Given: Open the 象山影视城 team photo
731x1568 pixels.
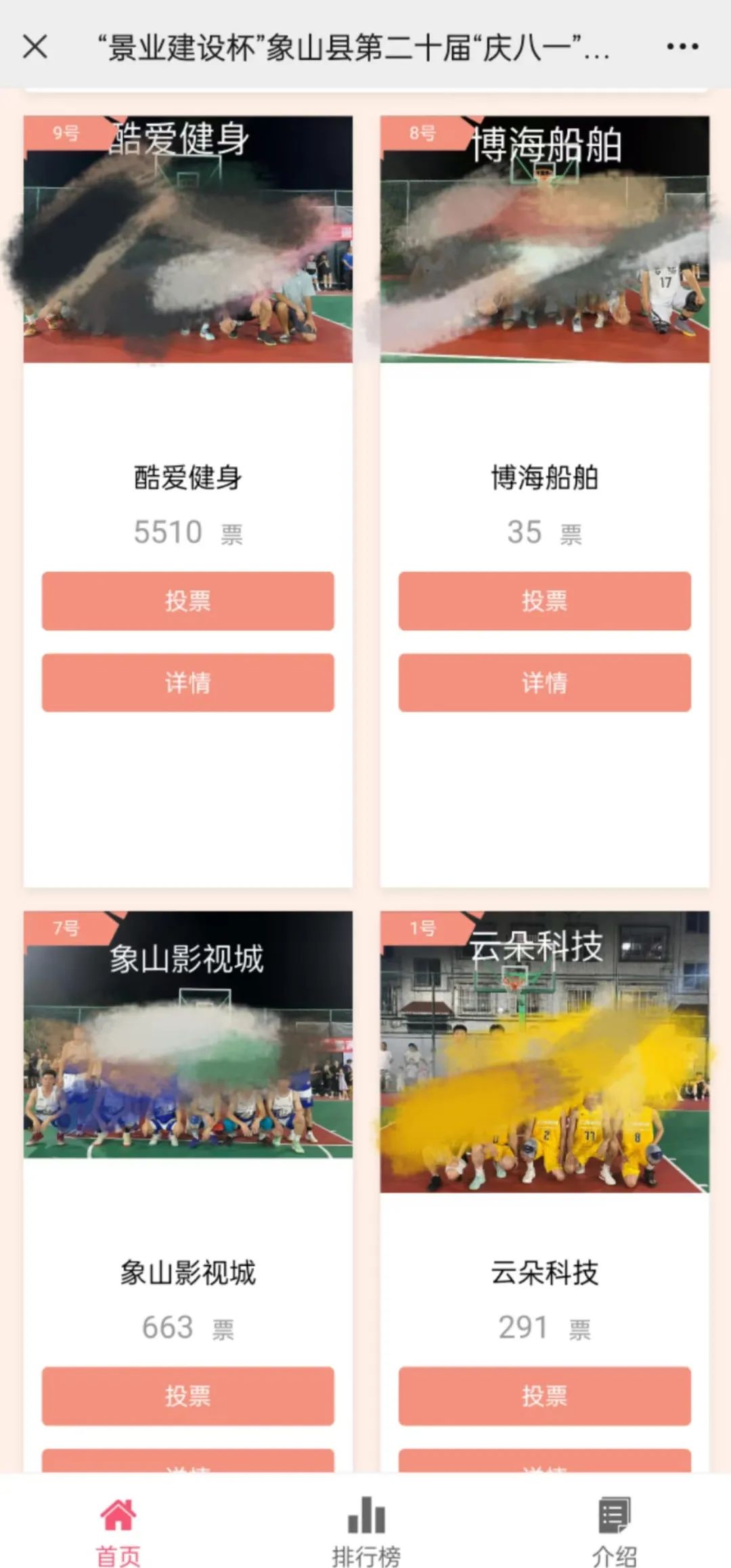Looking at the screenshot, I should (x=187, y=1034).
